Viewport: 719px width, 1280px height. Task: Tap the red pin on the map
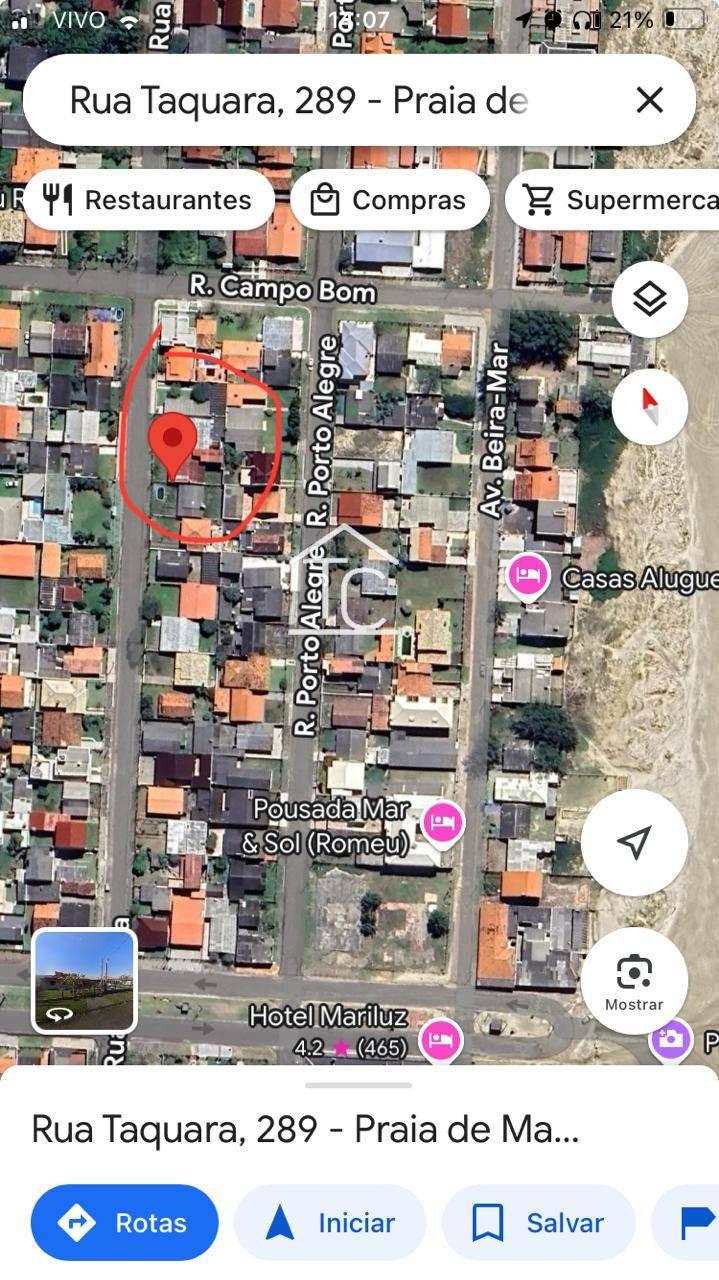[172, 441]
